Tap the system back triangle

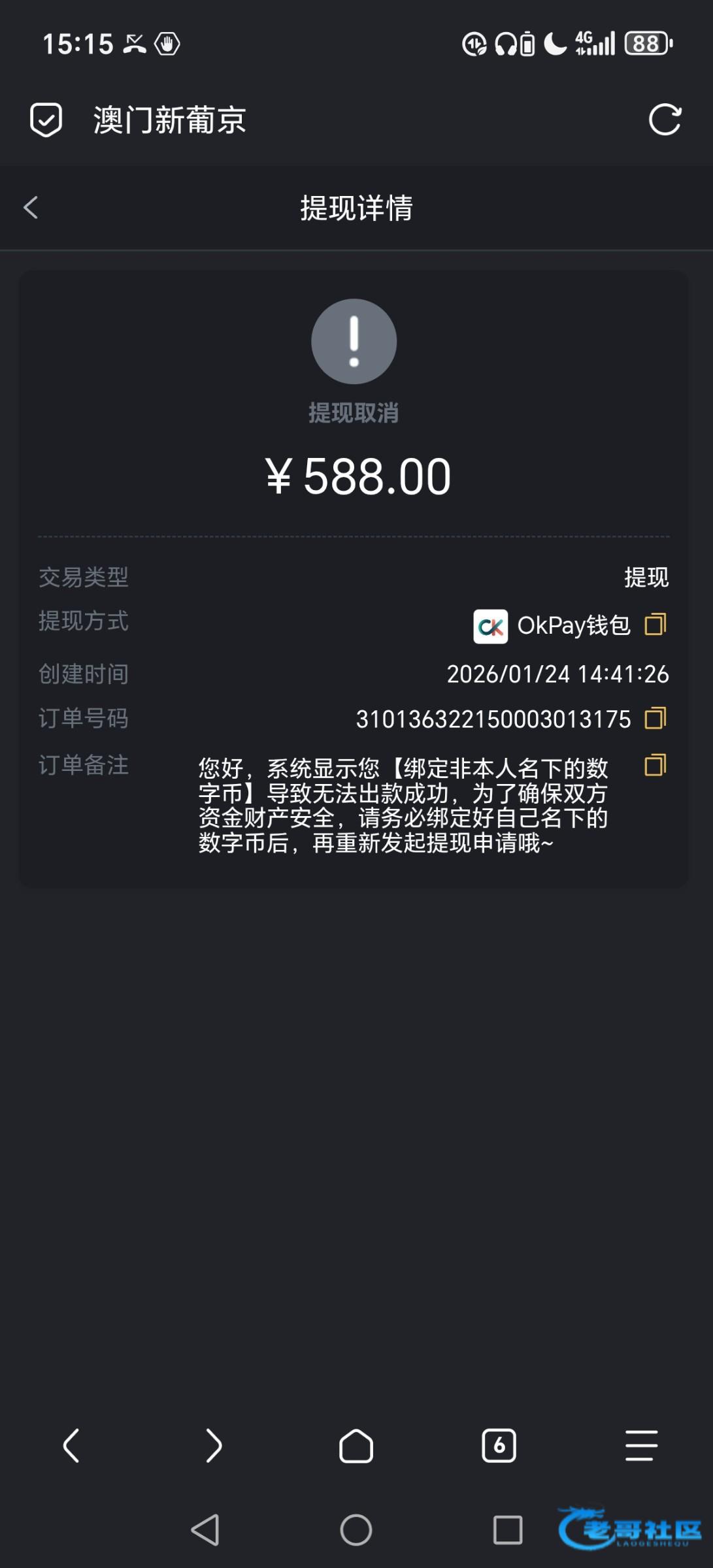pyautogui.click(x=205, y=1529)
